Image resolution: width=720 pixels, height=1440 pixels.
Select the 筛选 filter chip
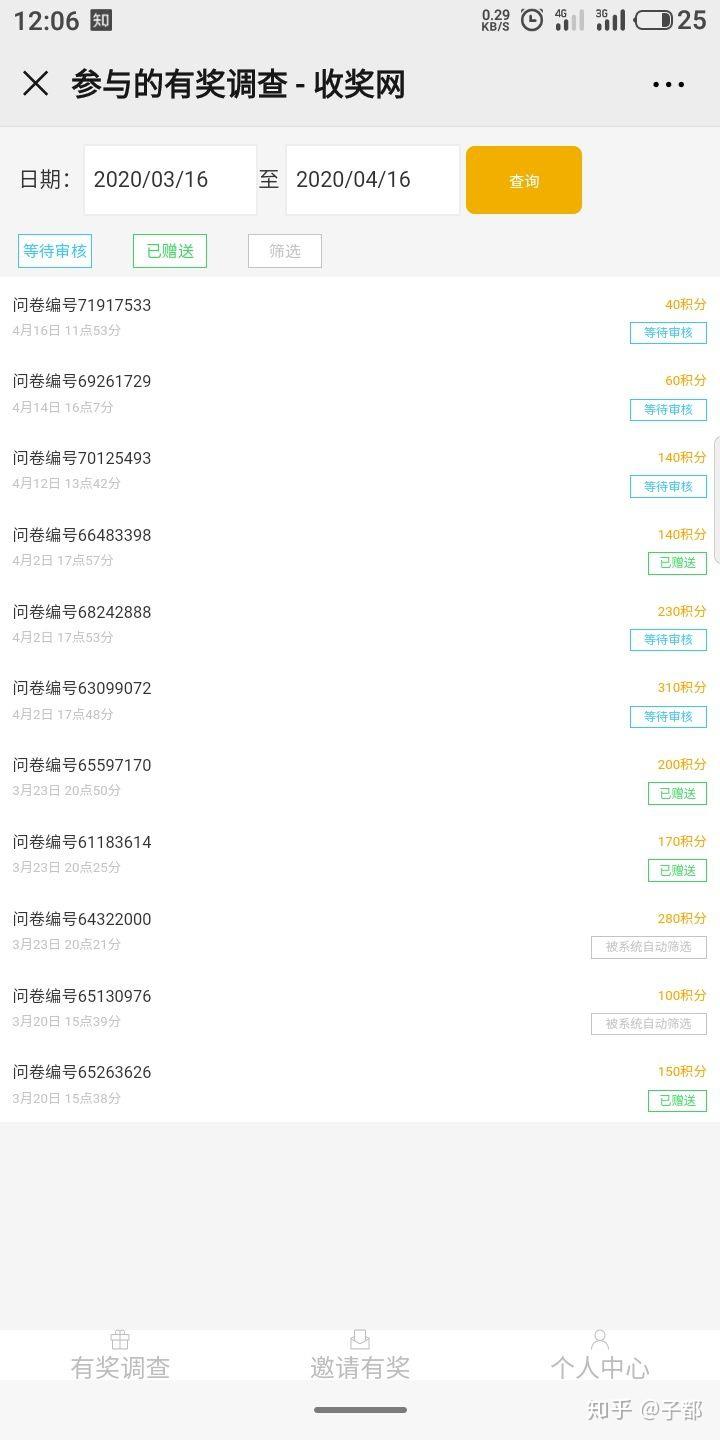(285, 251)
